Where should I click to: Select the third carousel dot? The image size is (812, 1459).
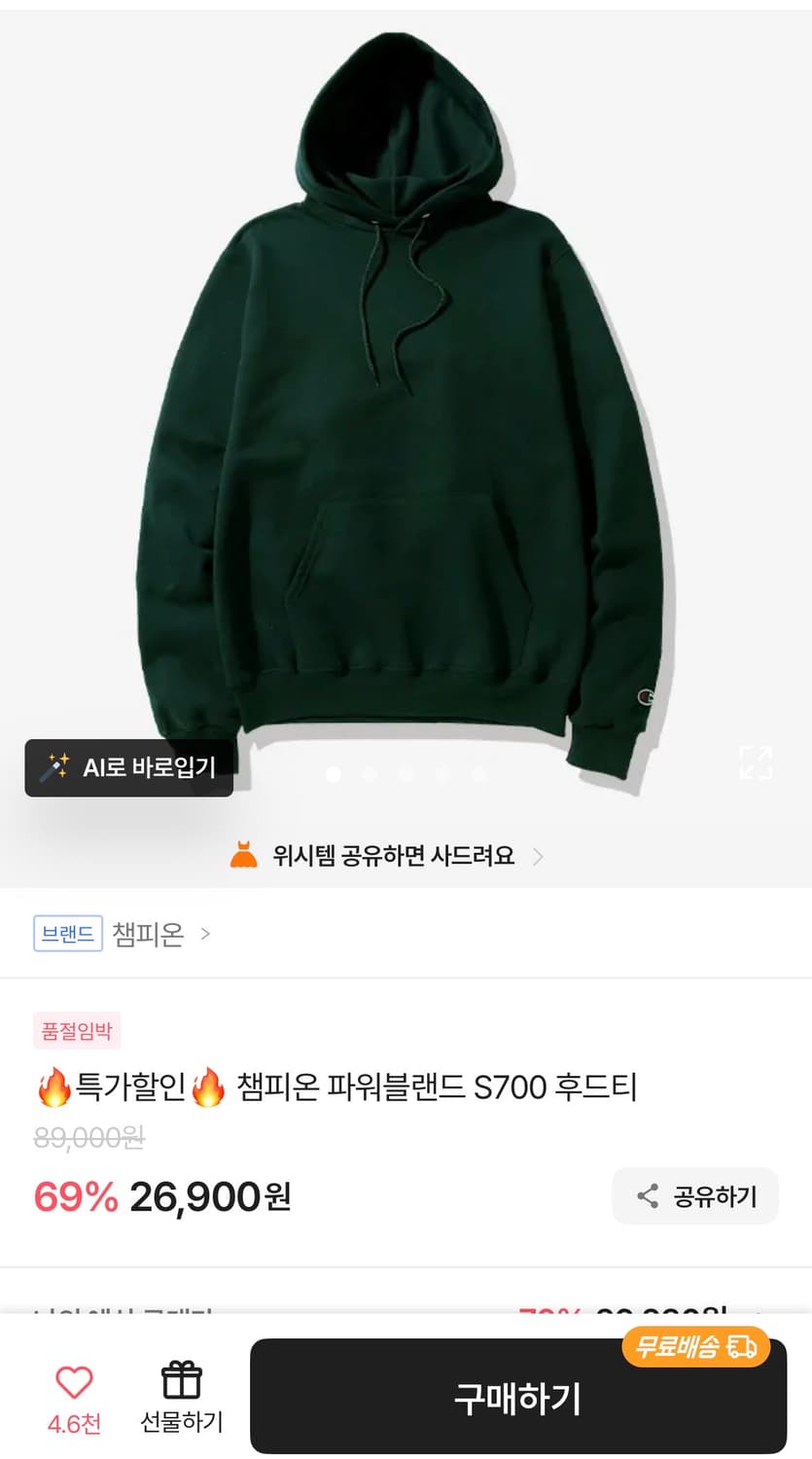tap(406, 776)
